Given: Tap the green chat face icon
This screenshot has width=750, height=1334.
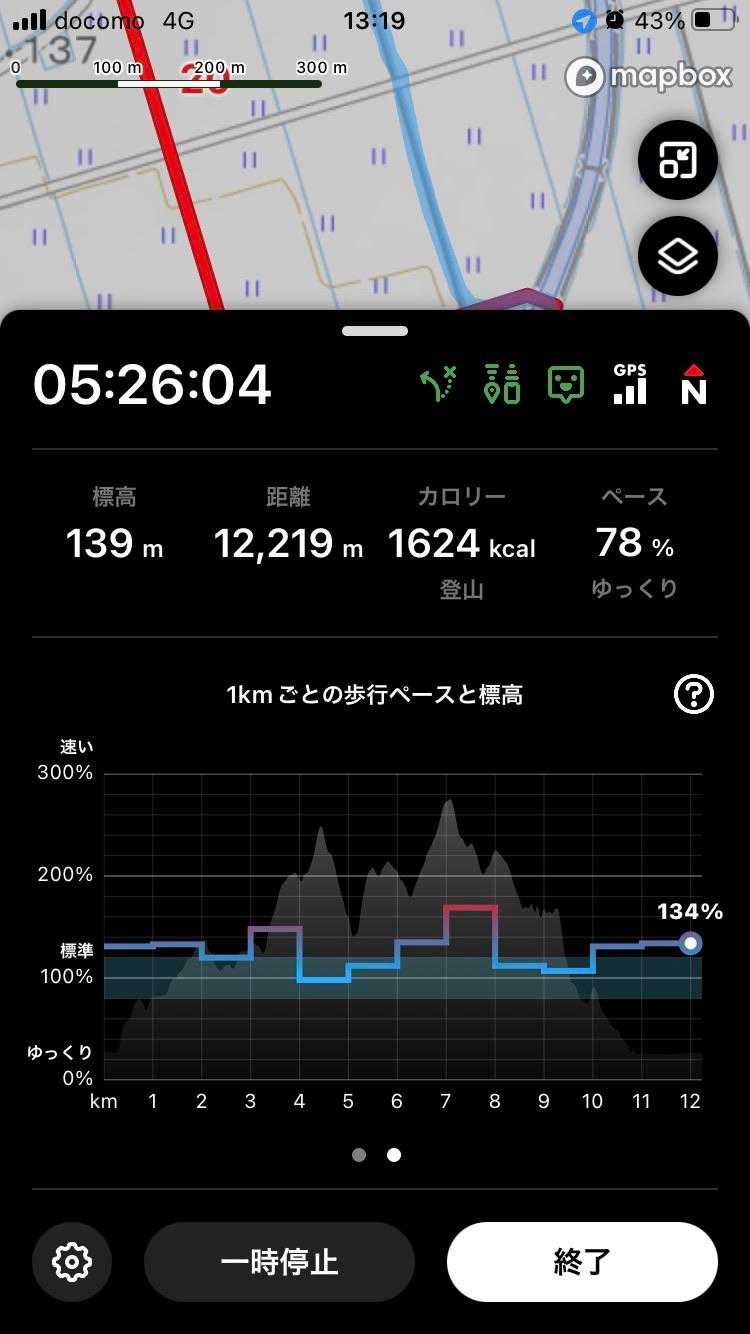Looking at the screenshot, I should [x=566, y=385].
